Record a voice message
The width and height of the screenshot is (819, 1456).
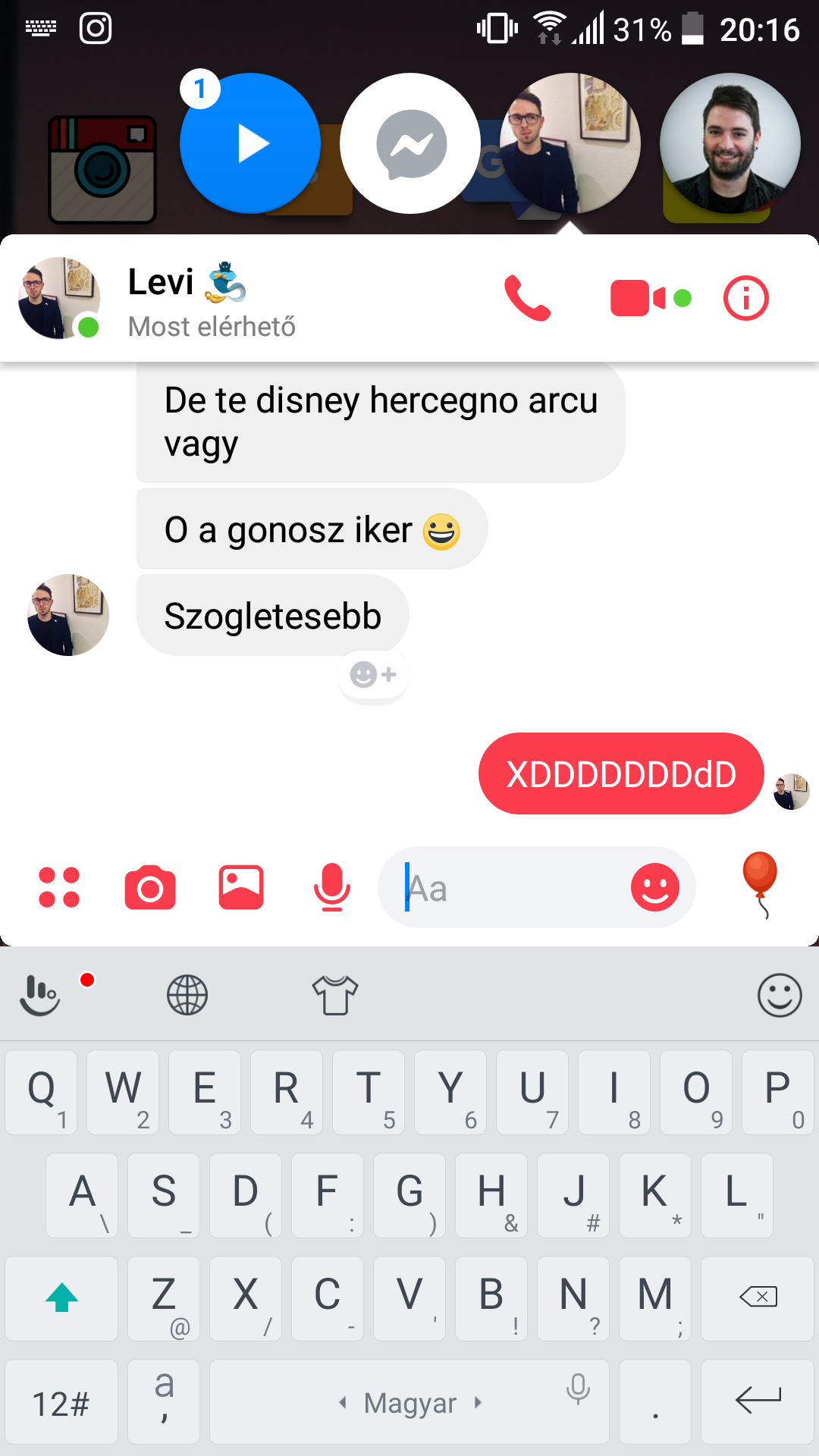pos(332,887)
